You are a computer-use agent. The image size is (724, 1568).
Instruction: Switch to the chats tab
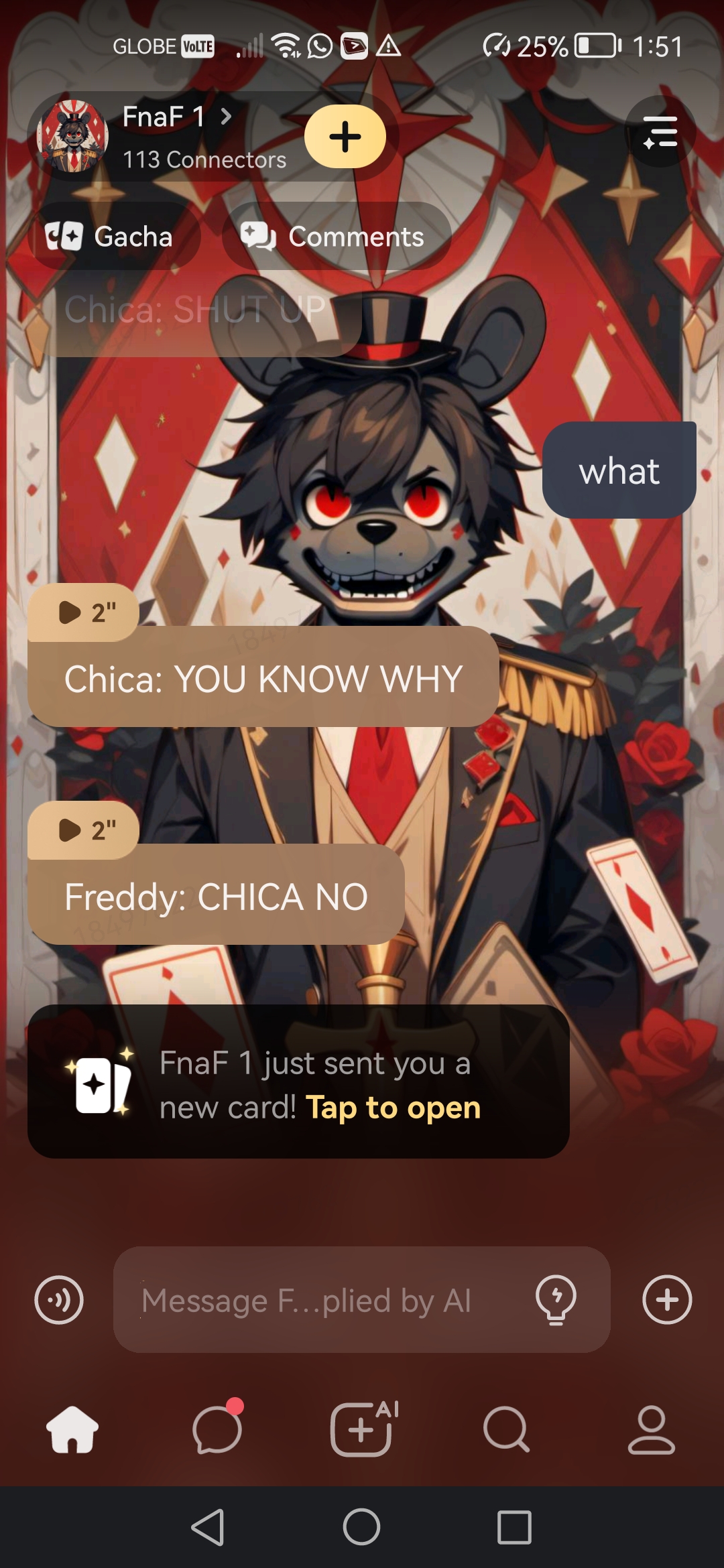tap(217, 1429)
